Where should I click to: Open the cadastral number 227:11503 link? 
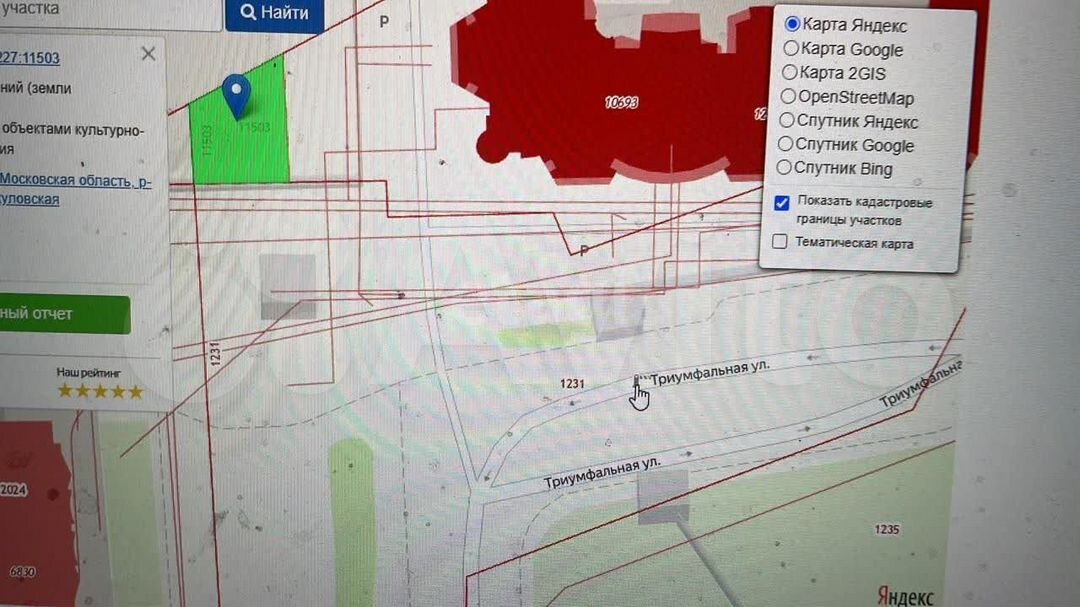click(30, 59)
